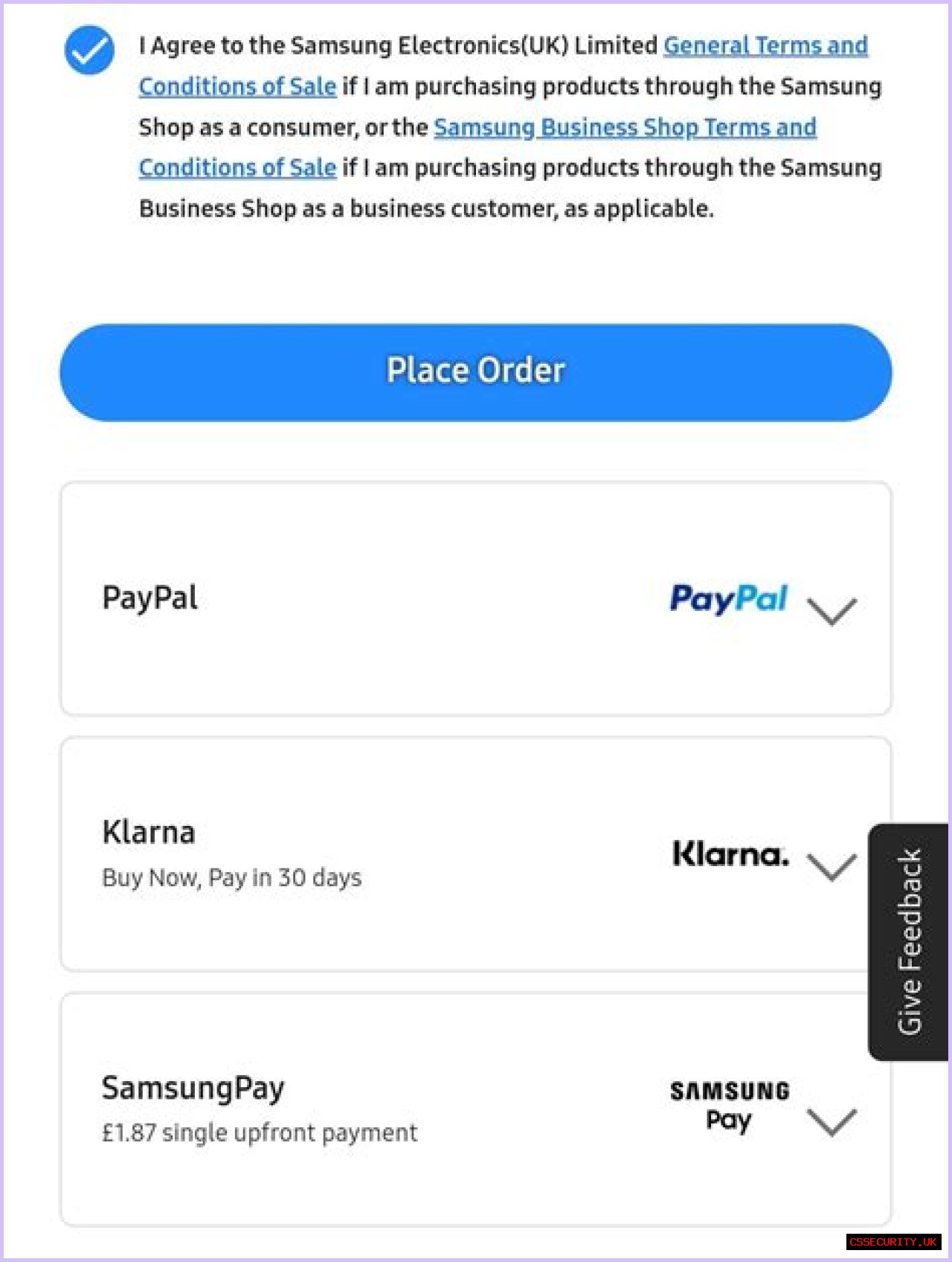Open General Terms and Conditions of Sale link
Viewport: 952px width, 1262px height.
coord(765,46)
